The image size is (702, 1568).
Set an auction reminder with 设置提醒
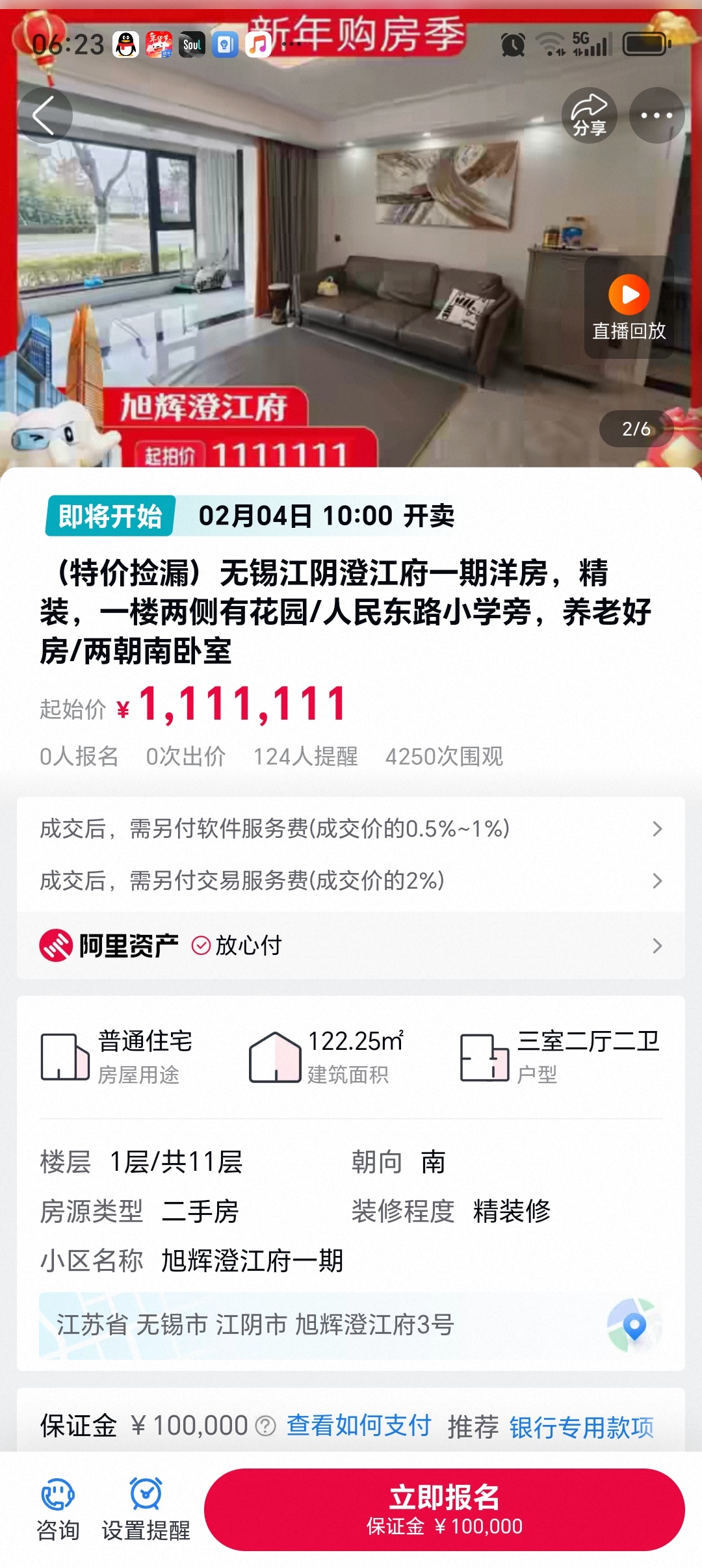[146, 1509]
